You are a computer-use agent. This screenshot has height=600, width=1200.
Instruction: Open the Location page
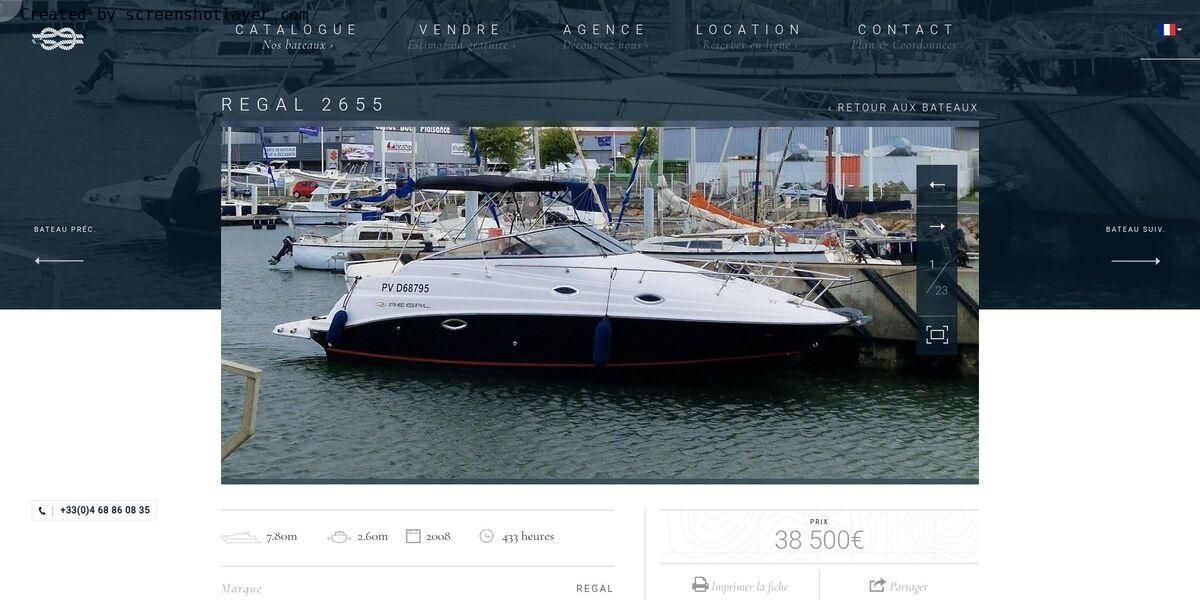point(749,30)
